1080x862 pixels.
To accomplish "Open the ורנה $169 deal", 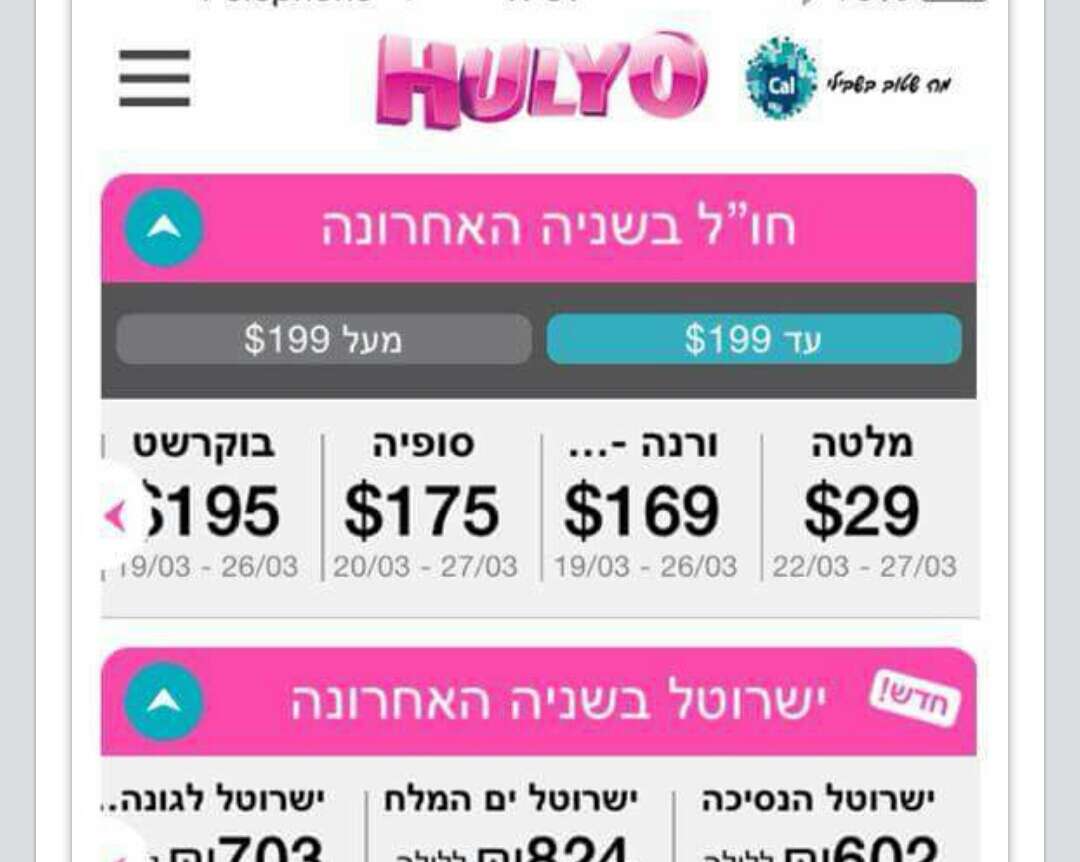I will point(641,508).
